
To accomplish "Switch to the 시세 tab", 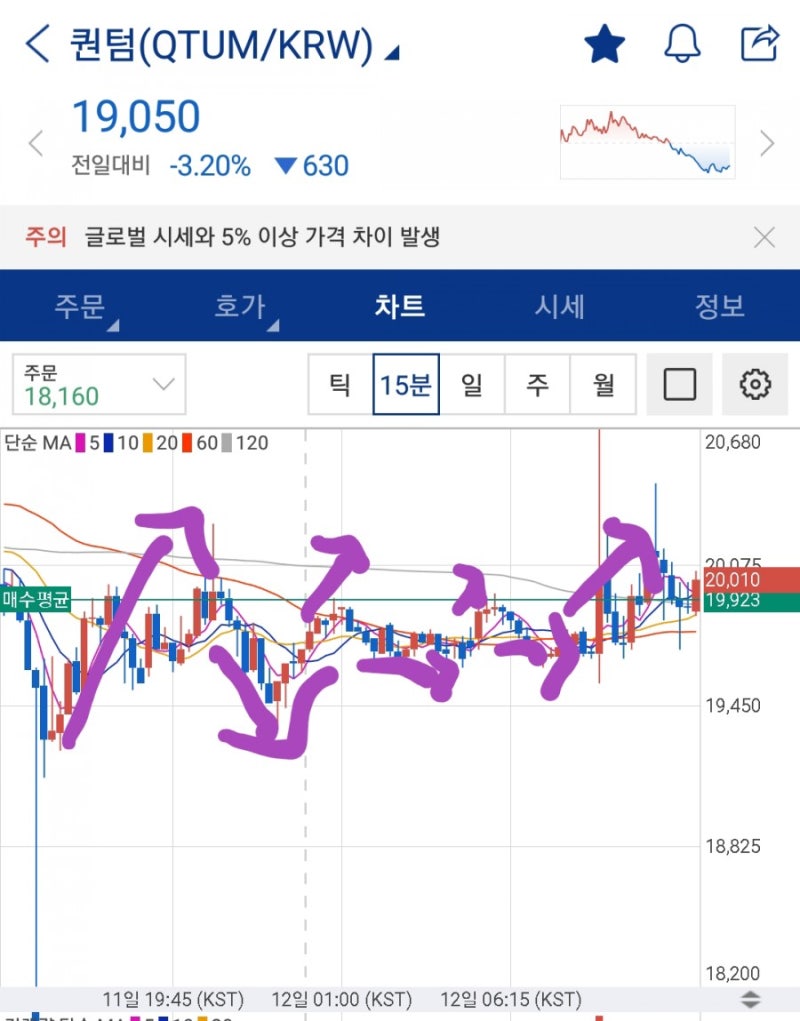I will click(x=561, y=308).
